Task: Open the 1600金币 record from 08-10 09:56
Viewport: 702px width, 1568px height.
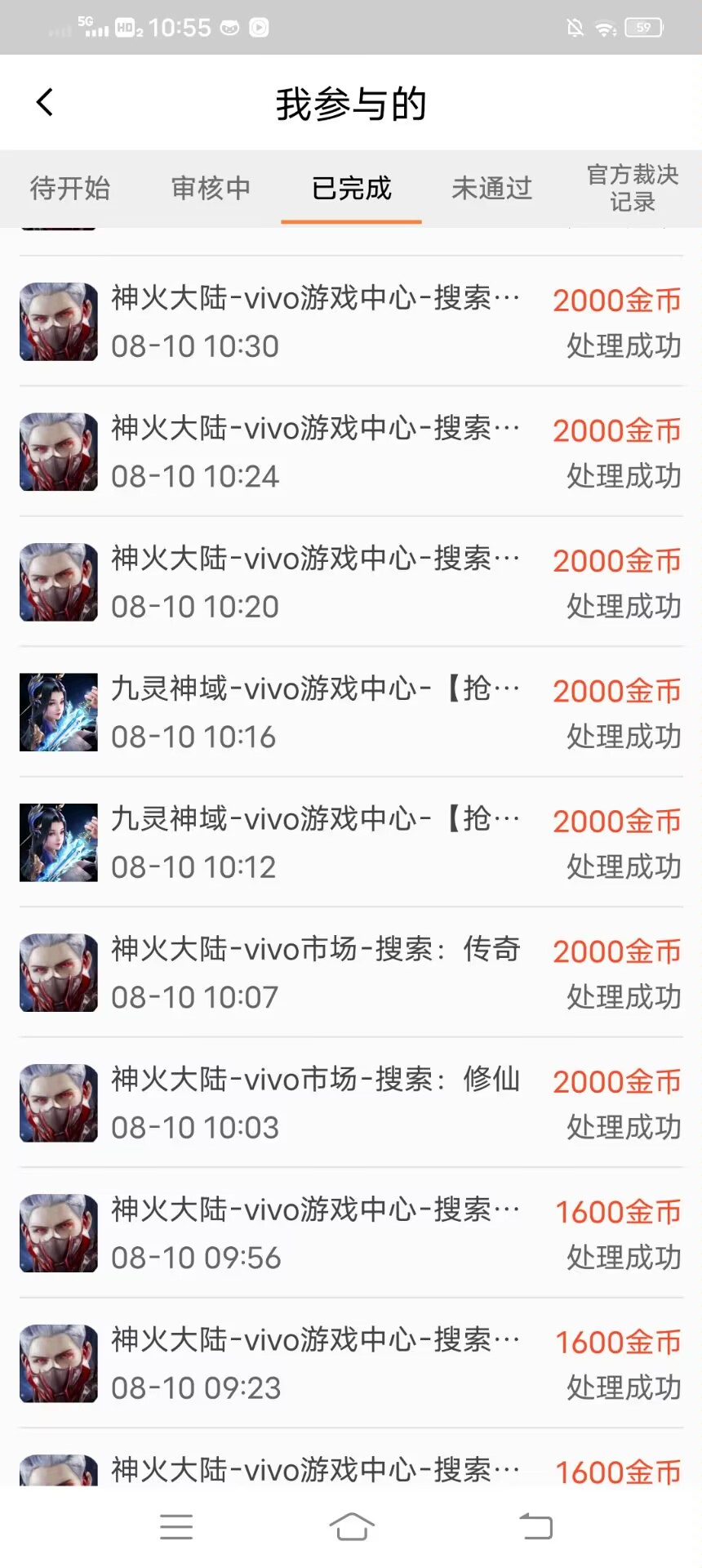Action: pos(351,1233)
